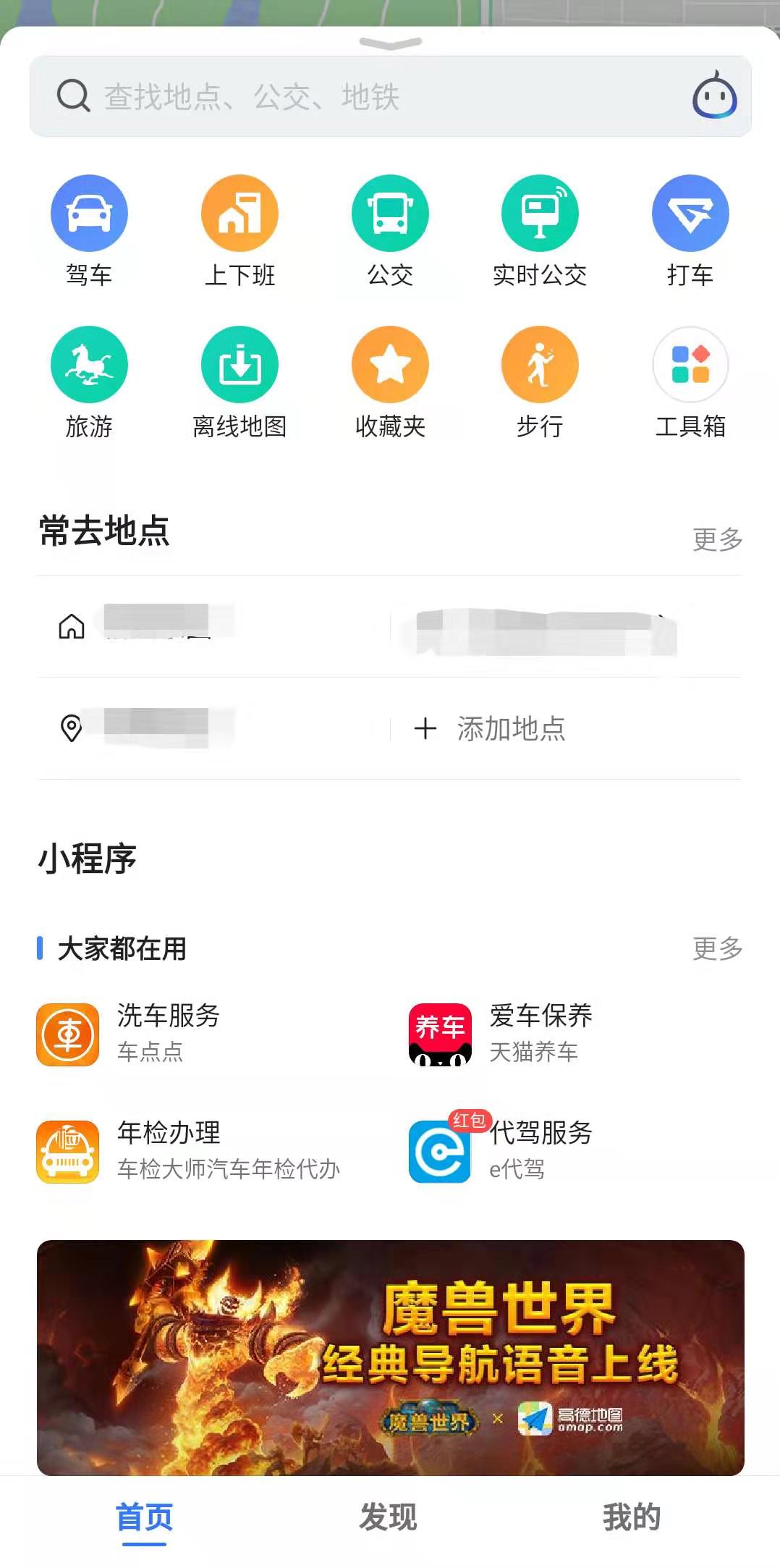Image resolution: width=780 pixels, height=1568 pixels.
Task: Switch to the 发现 tab
Action: (389, 1517)
